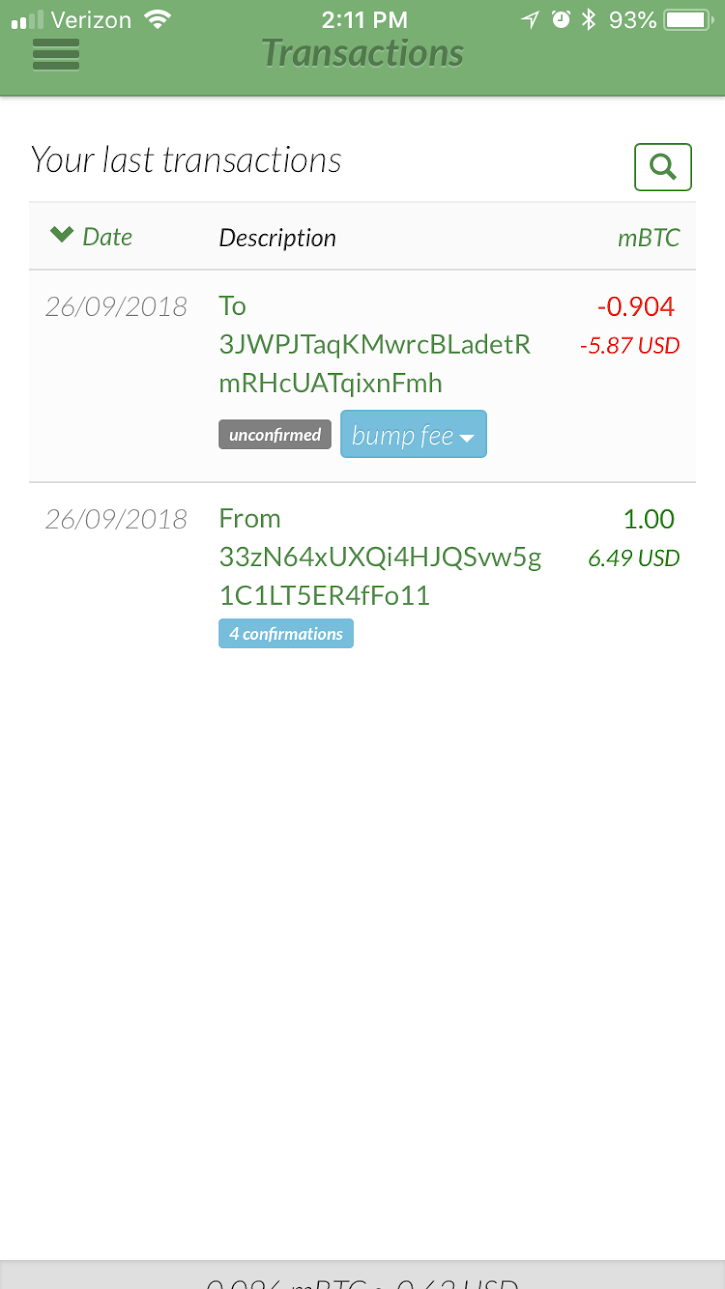Expand the bump fee dropdown
Viewport: 725px width, 1289px height.
click(x=413, y=435)
